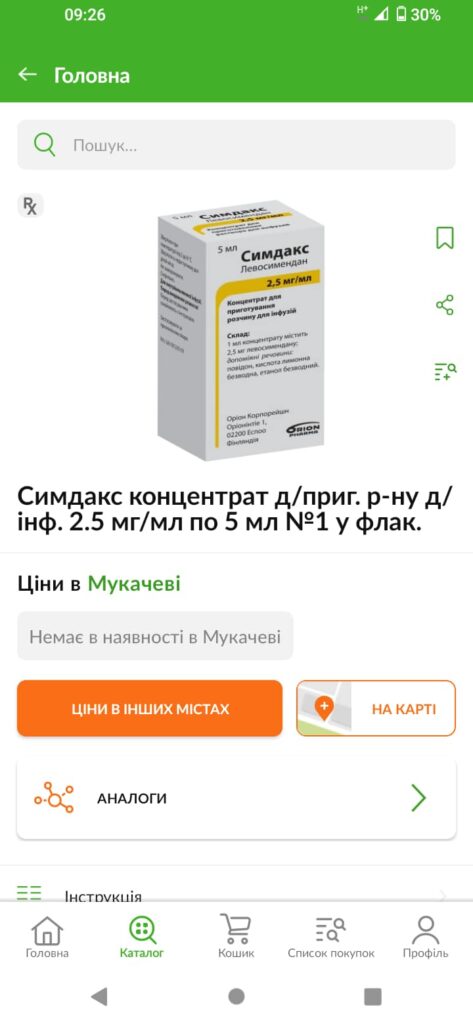Select the Каталог tab
The width and height of the screenshot is (473, 1024).
coord(142,936)
